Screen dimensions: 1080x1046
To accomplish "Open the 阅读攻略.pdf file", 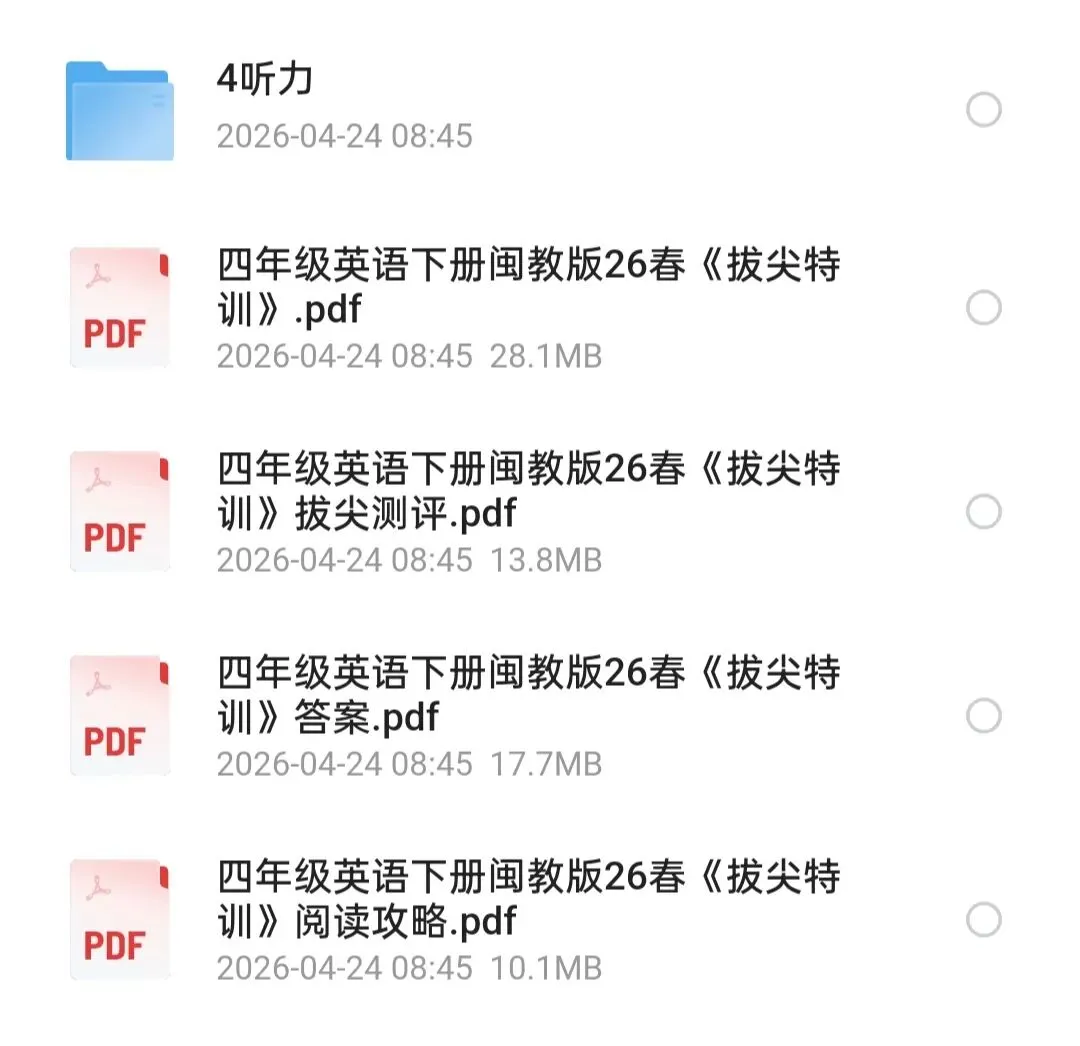I will (528, 899).
